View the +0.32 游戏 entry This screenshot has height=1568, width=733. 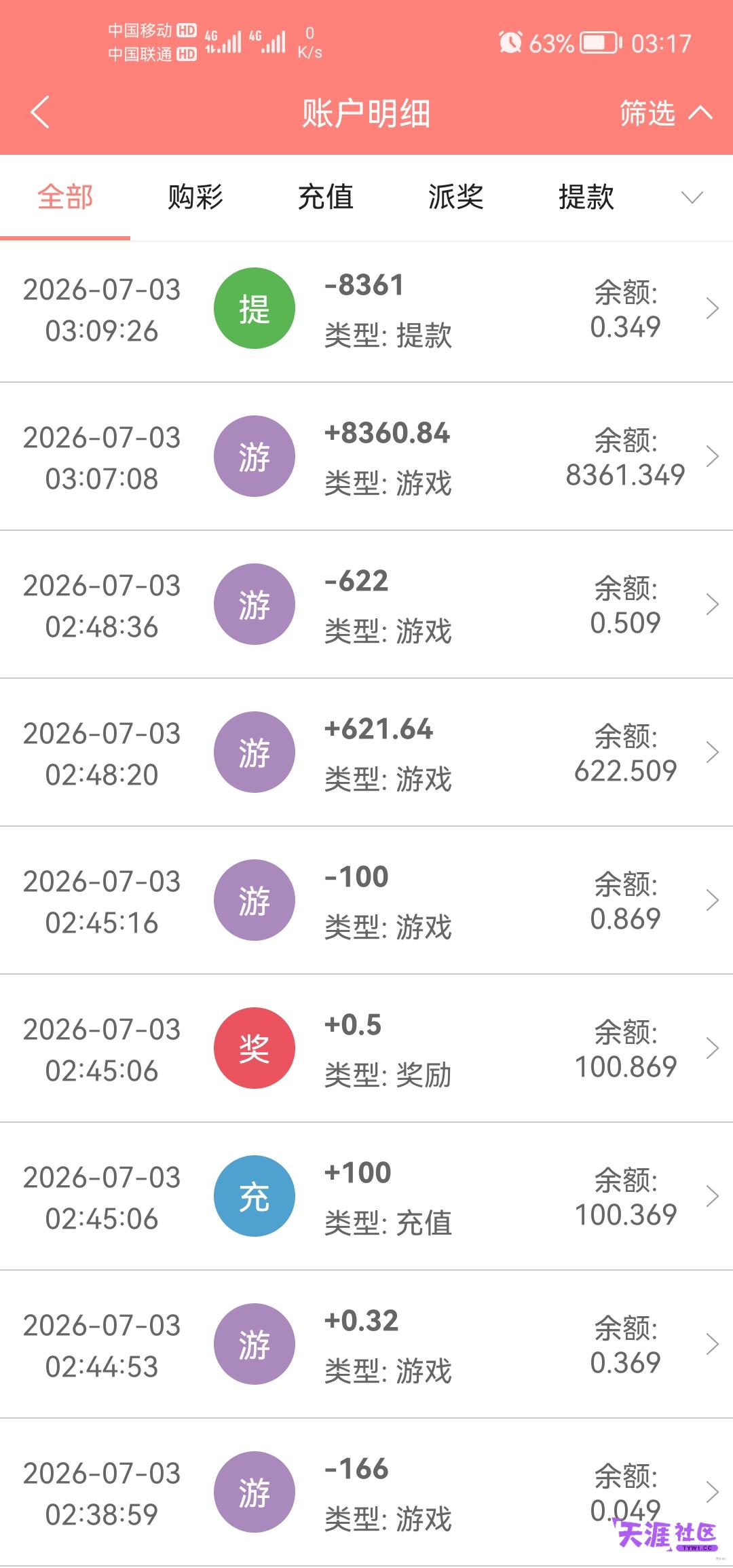pyautogui.click(x=366, y=1345)
